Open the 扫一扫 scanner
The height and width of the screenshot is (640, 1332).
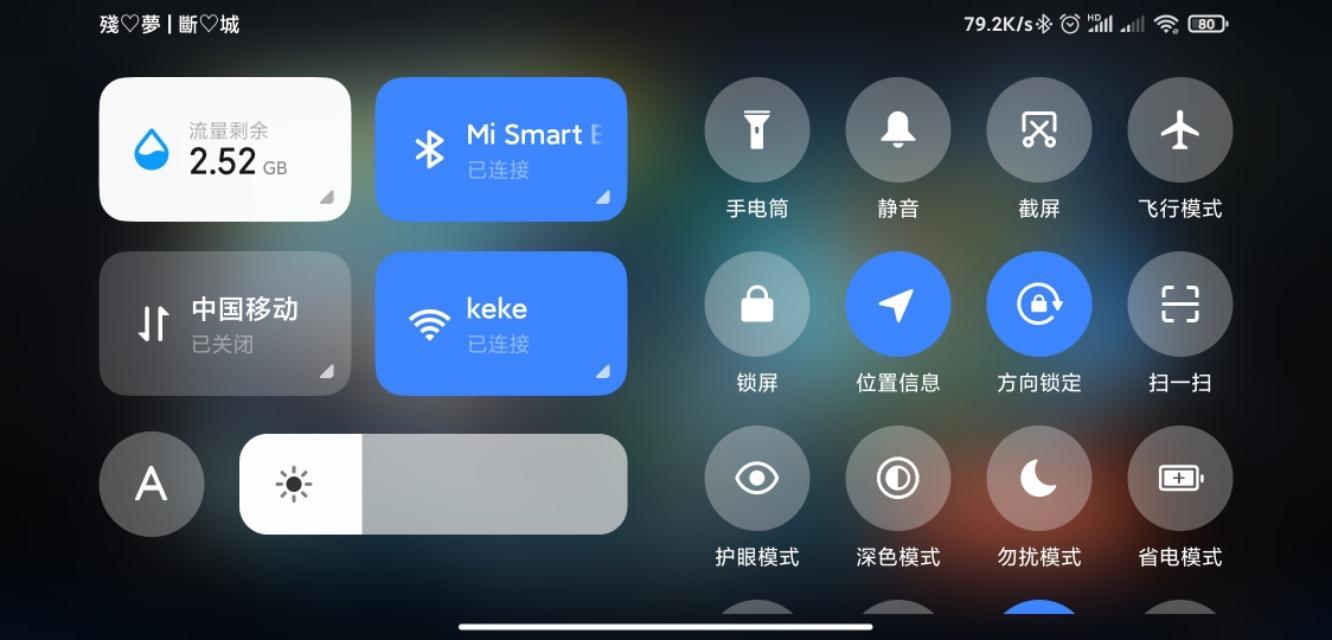[1180, 304]
